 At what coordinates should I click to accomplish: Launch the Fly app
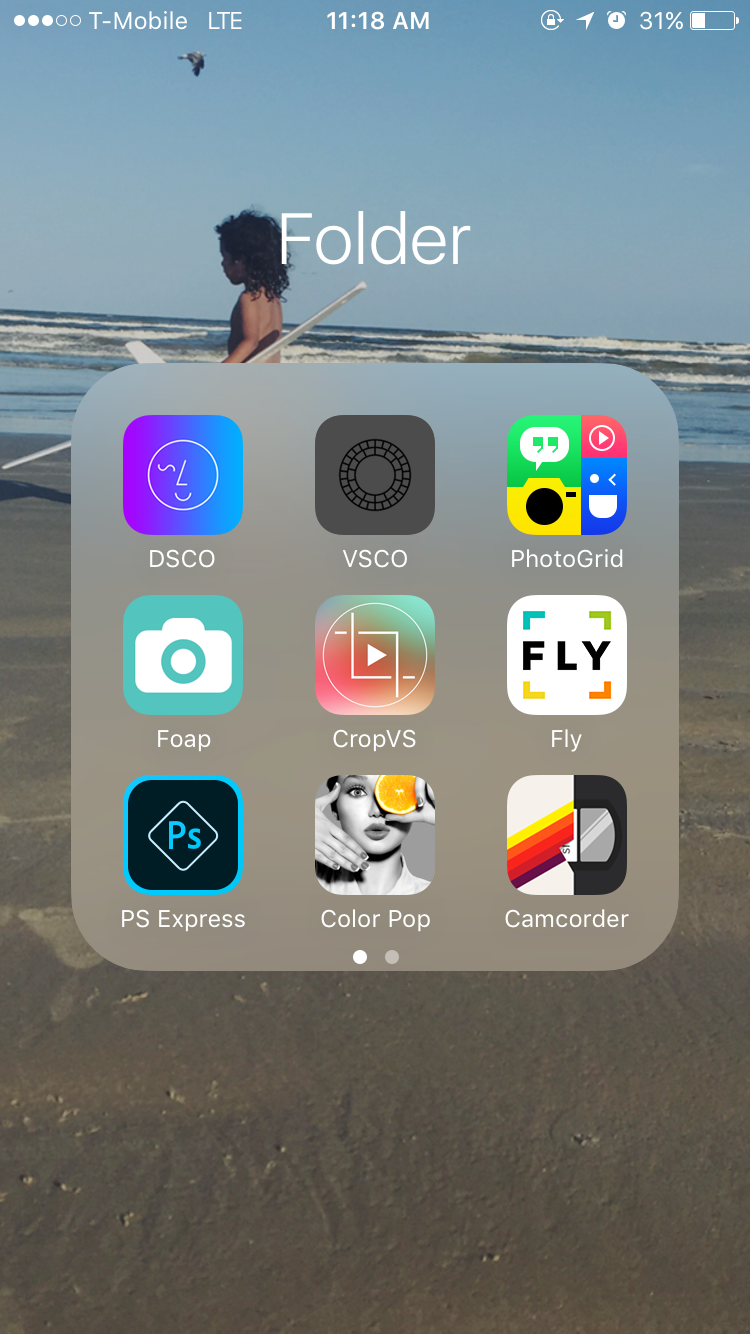coord(567,655)
